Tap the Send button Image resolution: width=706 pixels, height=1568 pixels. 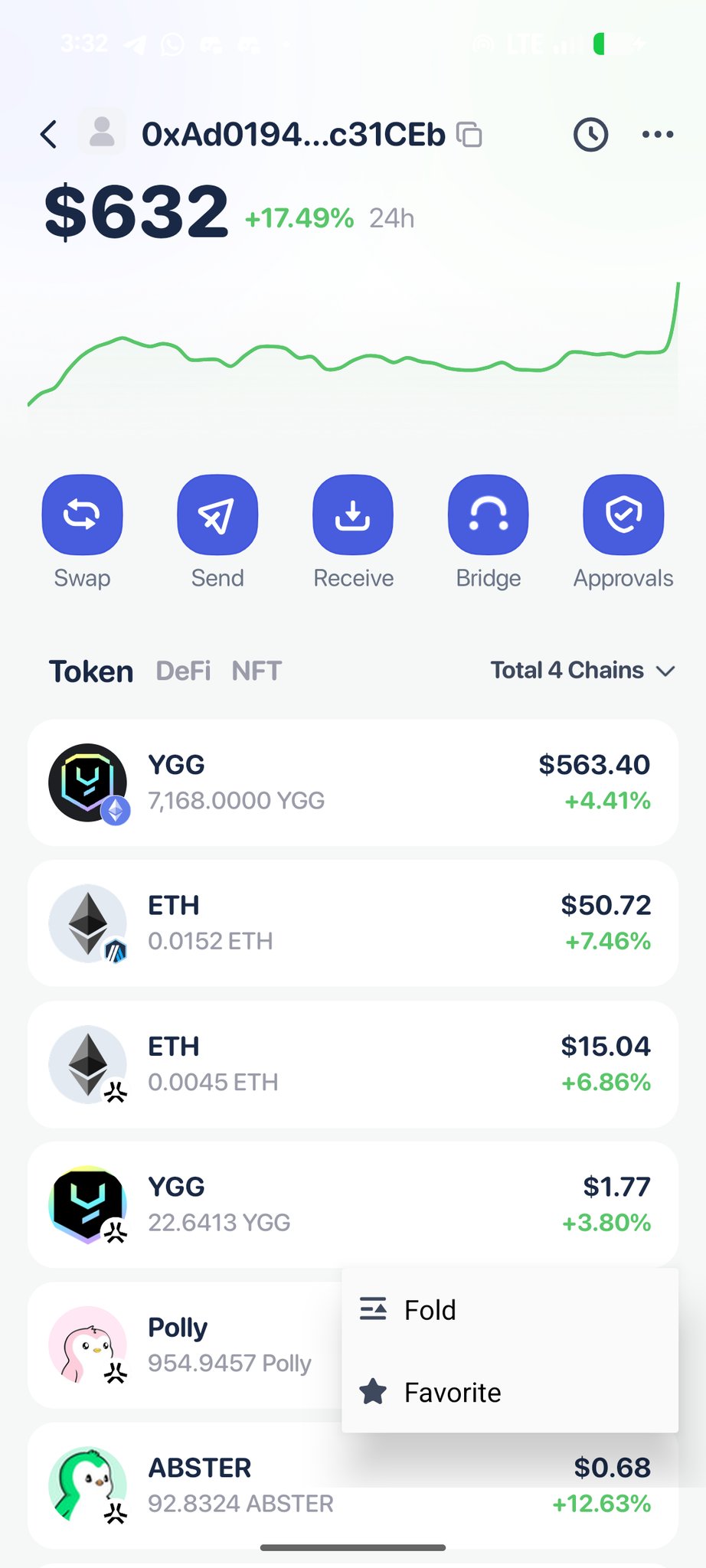click(217, 514)
